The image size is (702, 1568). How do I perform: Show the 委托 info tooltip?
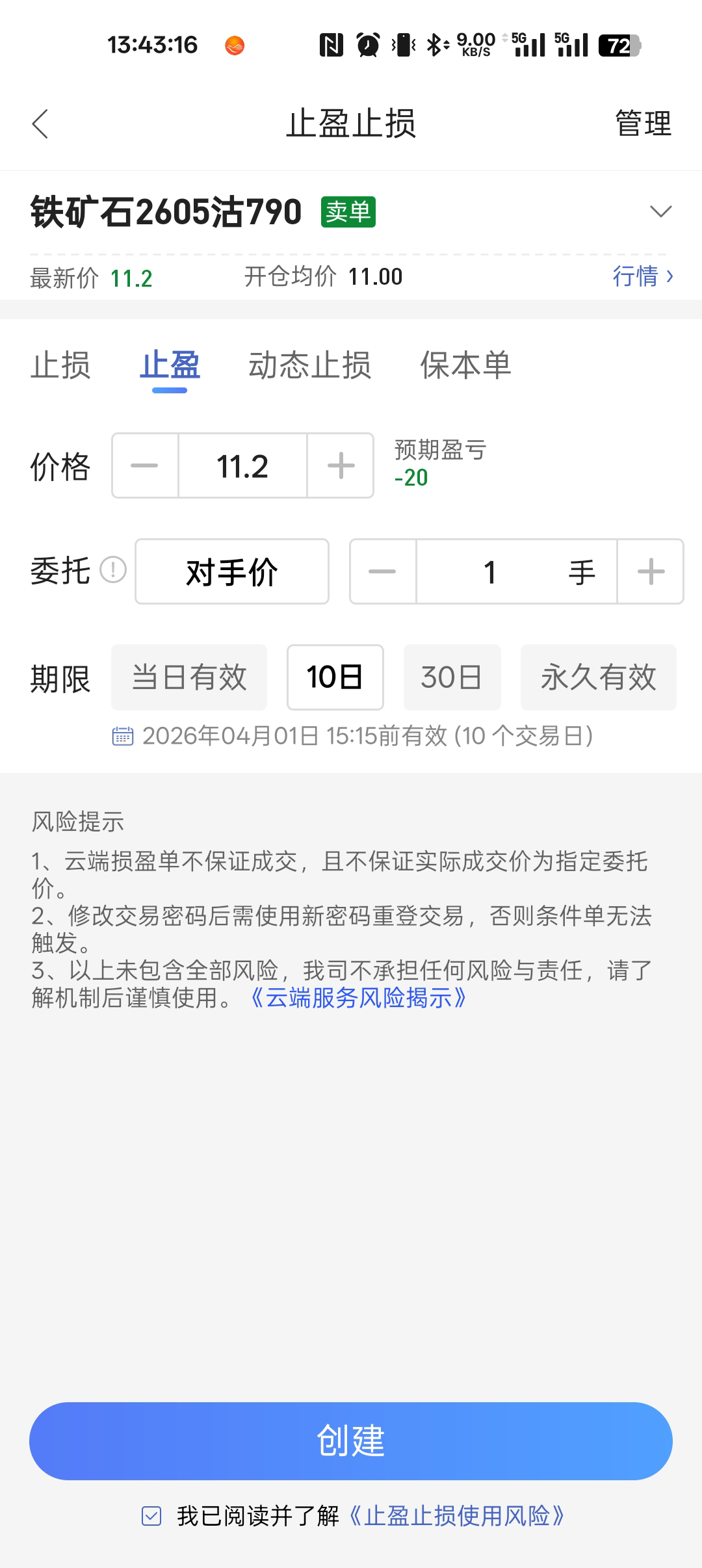pyautogui.click(x=113, y=571)
